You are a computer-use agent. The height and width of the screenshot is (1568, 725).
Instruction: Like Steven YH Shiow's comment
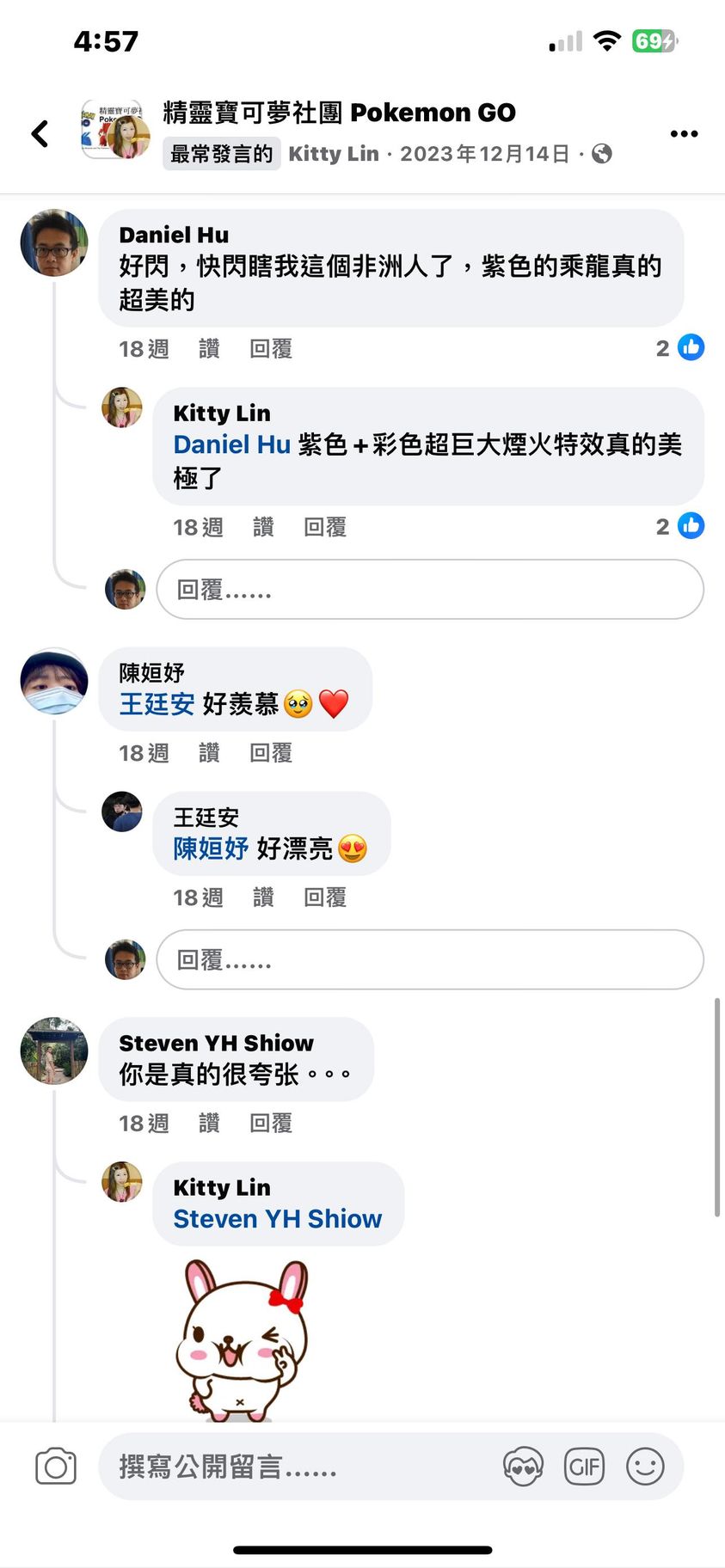tap(209, 1123)
